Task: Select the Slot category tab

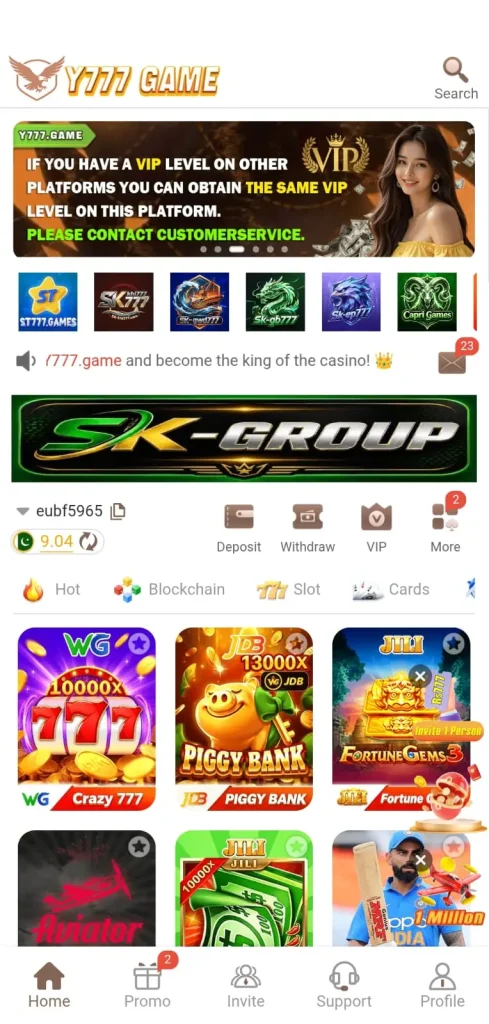Action: point(288,590)
